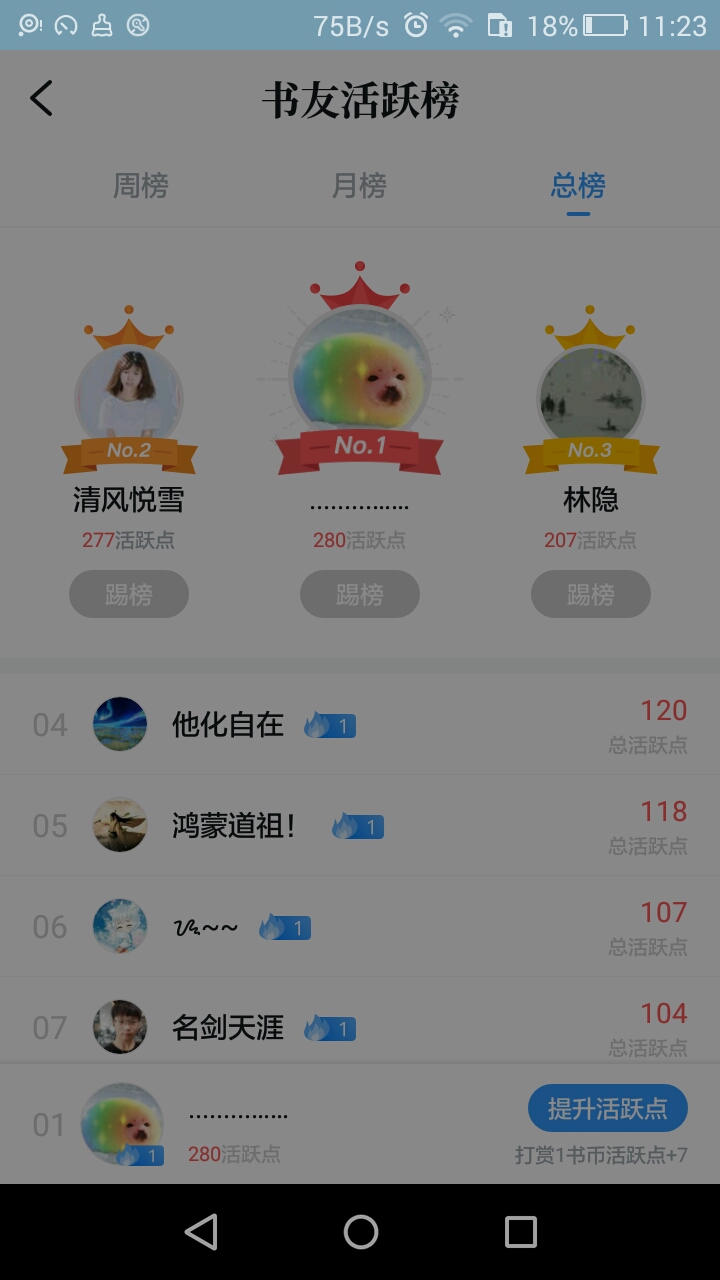Return to the Android home screen
Image resolution: width=720 pixels, height=1280 pixels.
click(360, 1232)
